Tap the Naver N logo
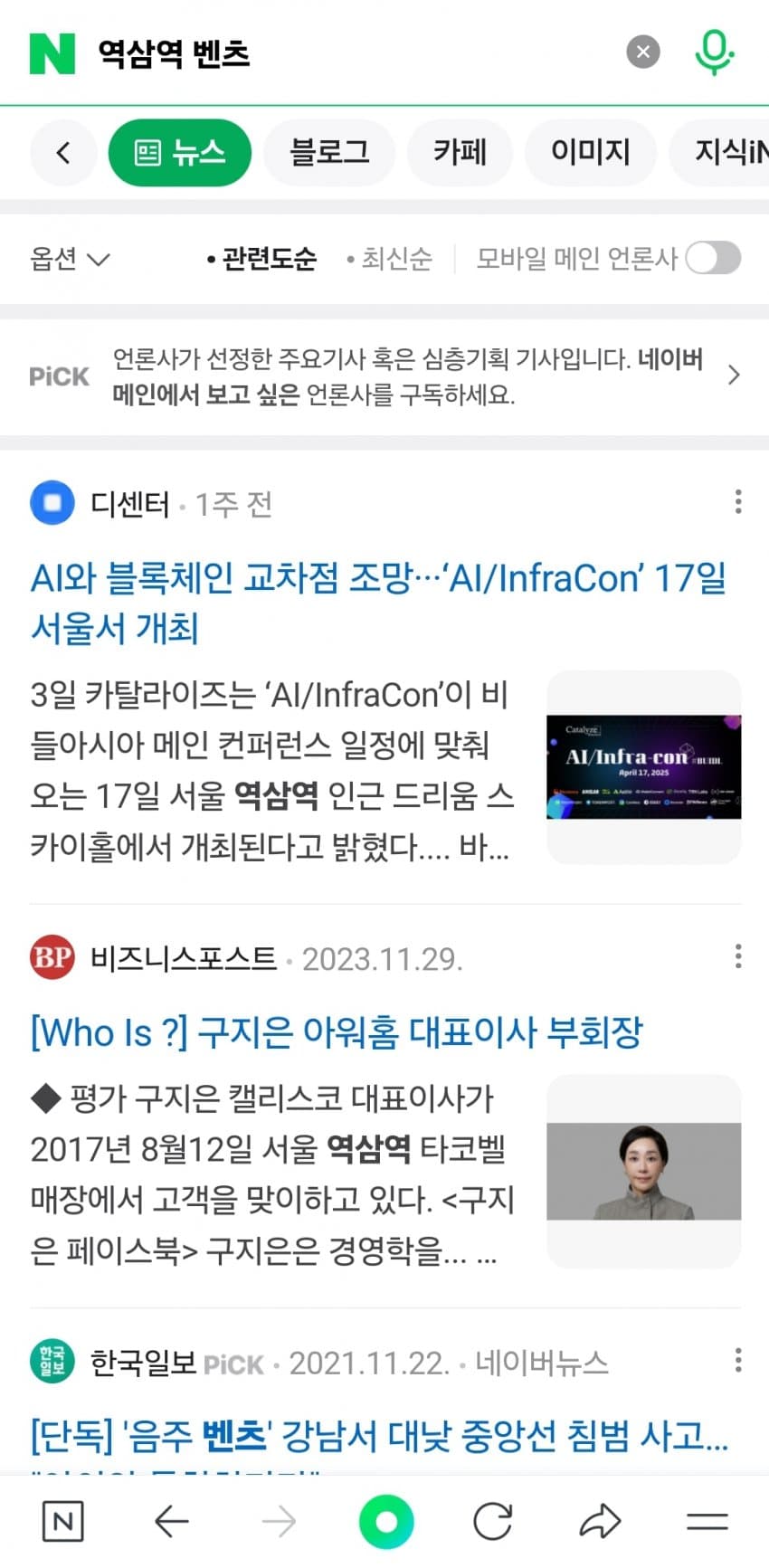The height and width of the screenshot is (1568, 769). point(52,53)
